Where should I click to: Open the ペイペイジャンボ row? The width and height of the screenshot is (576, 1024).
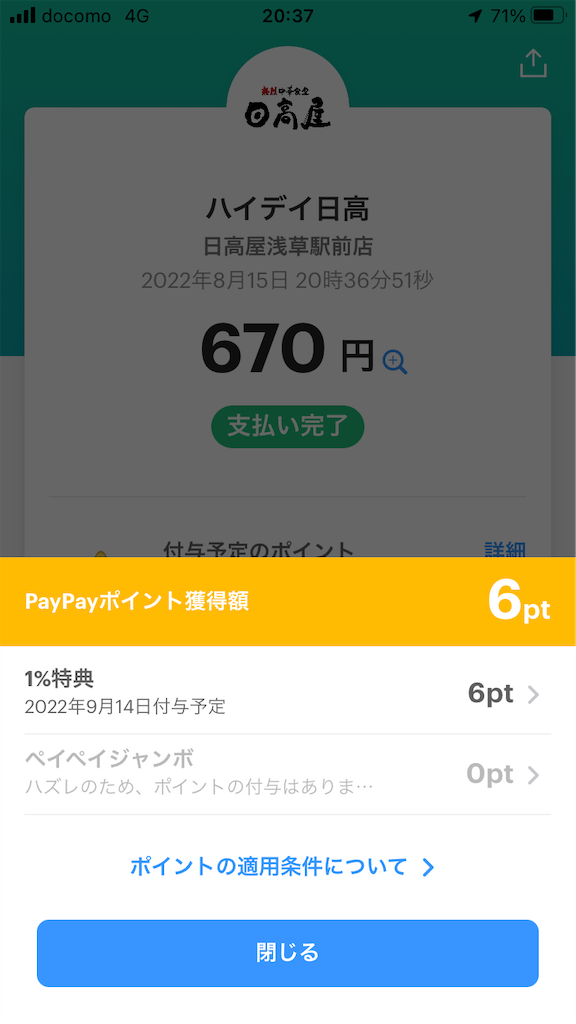click(287, 775)
